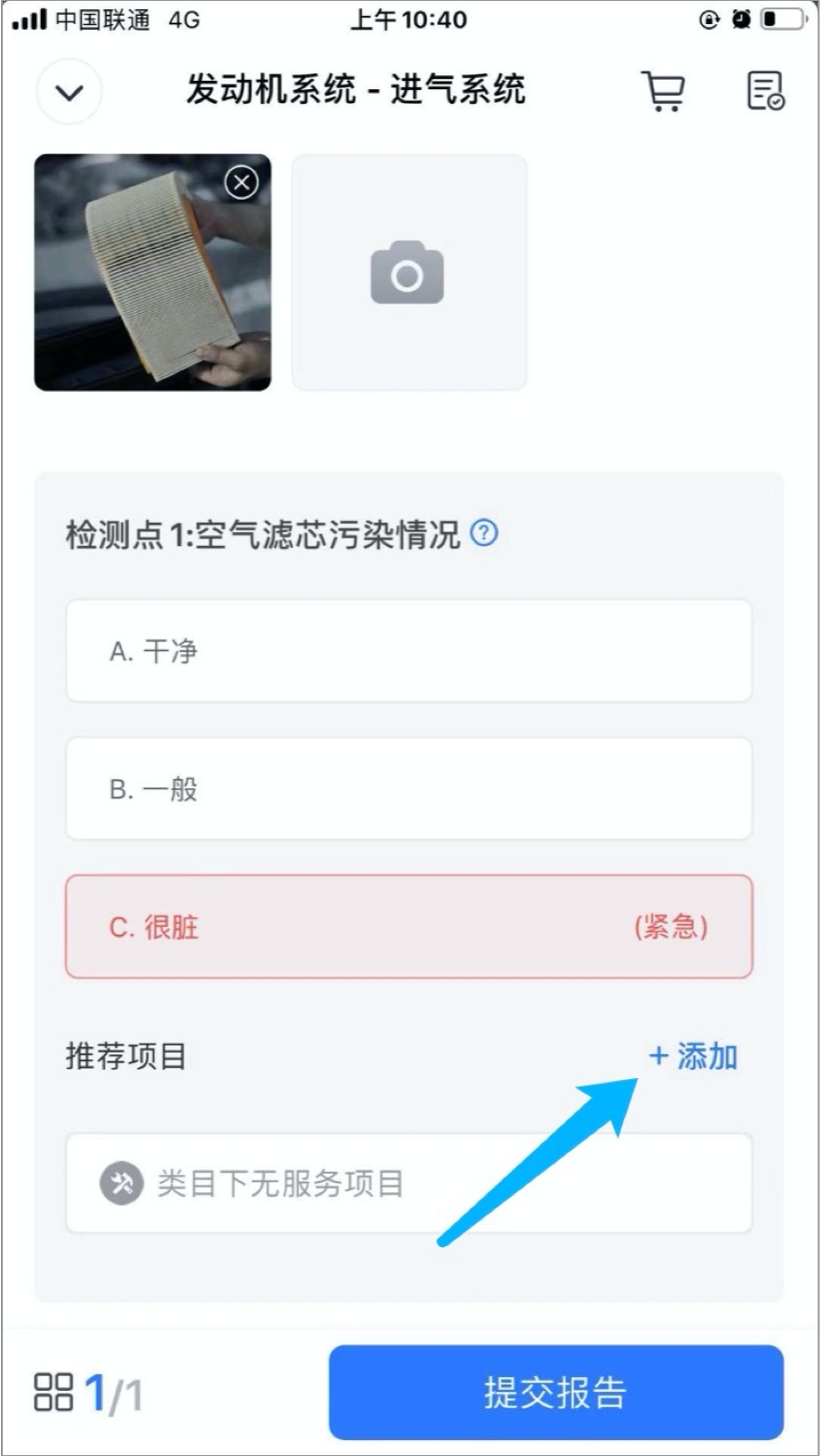
Task: Submit the report with 提交报告
Action: (555, 1393)
